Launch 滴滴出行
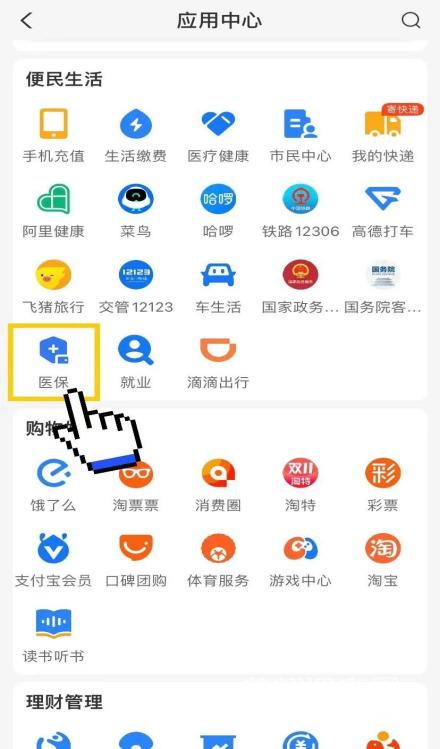 click(218, 362)
